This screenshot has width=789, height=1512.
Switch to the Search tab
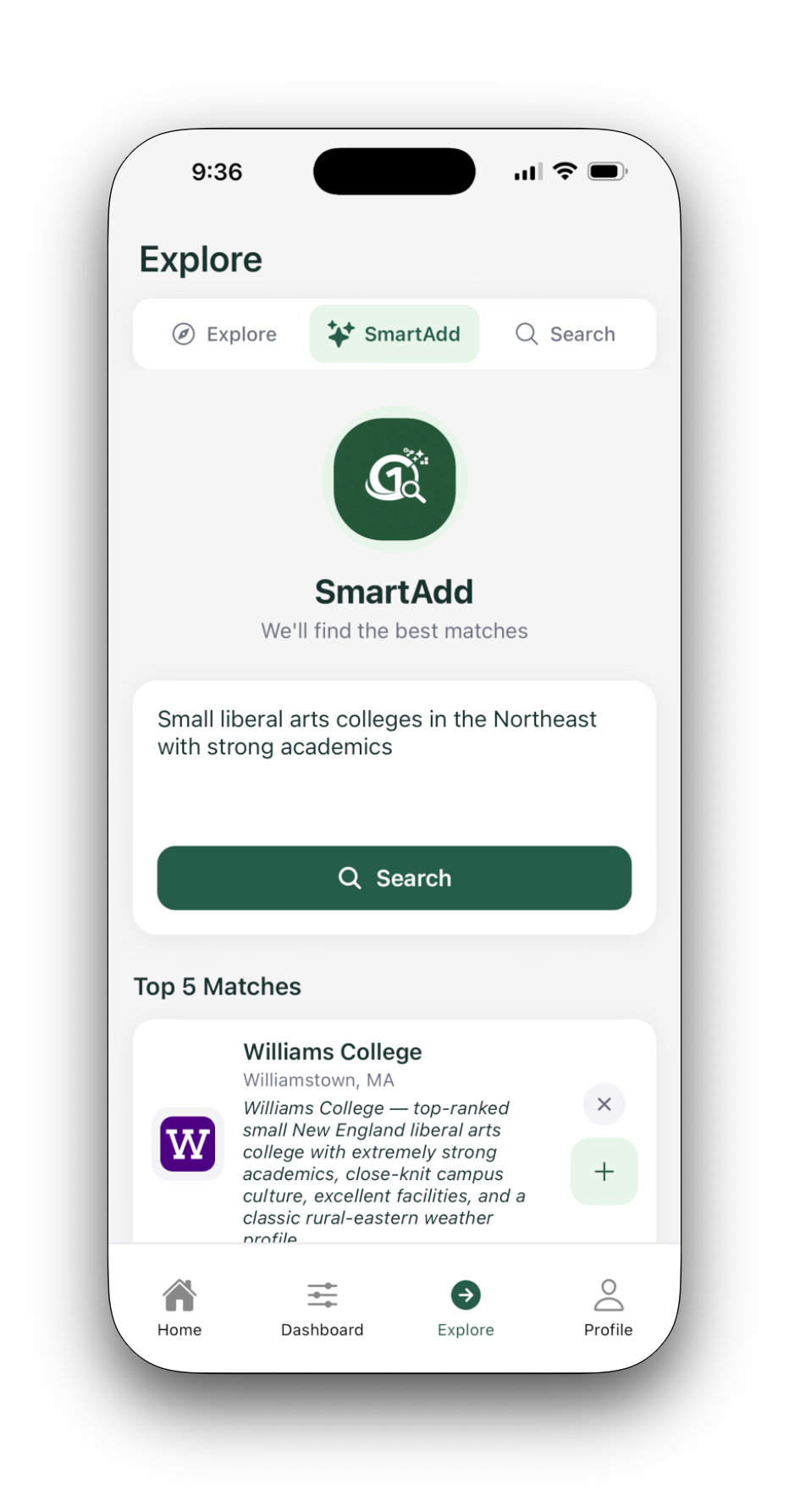click(566, 334)
